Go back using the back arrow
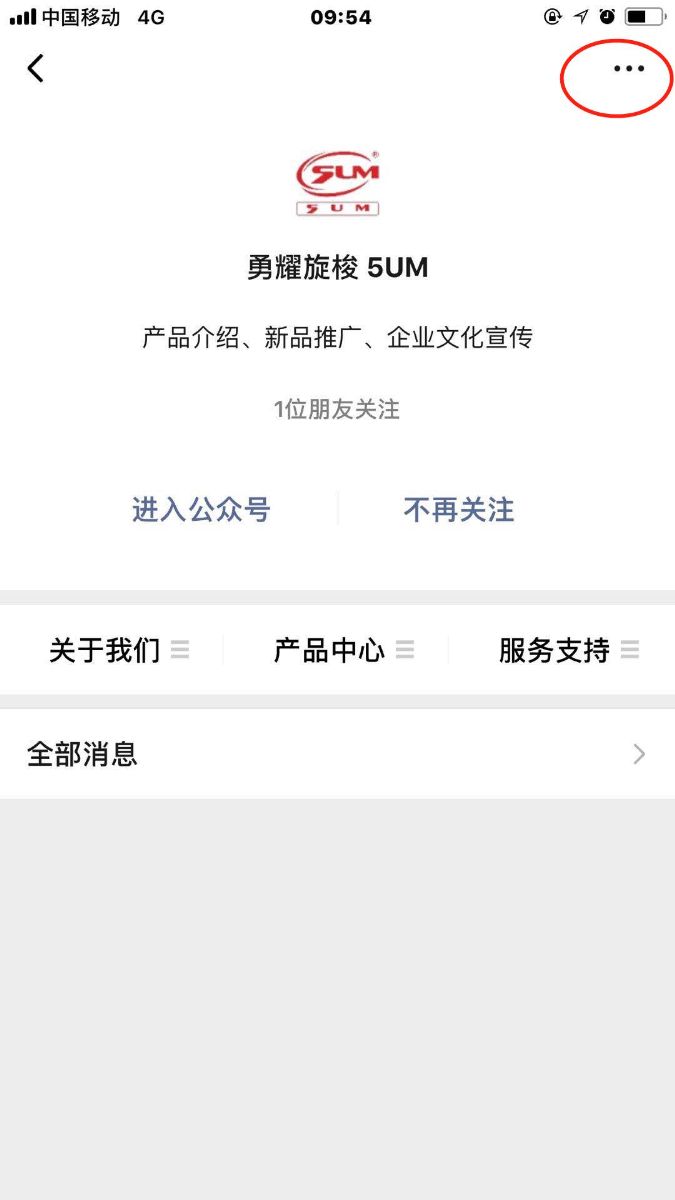This screenshot has height=1200, width=675. point(36,68)
